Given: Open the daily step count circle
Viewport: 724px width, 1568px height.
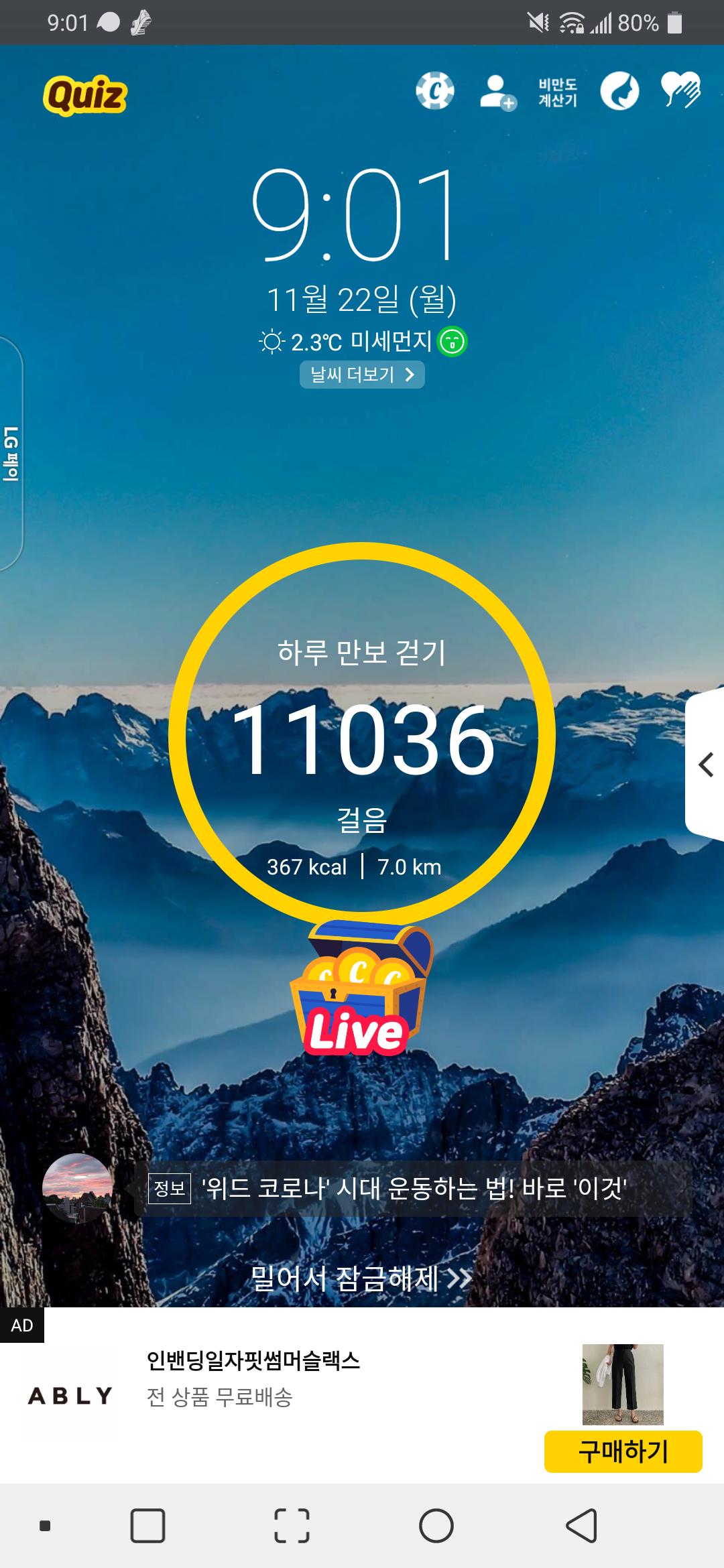Looking at the screenshot, I should [362, 734].
